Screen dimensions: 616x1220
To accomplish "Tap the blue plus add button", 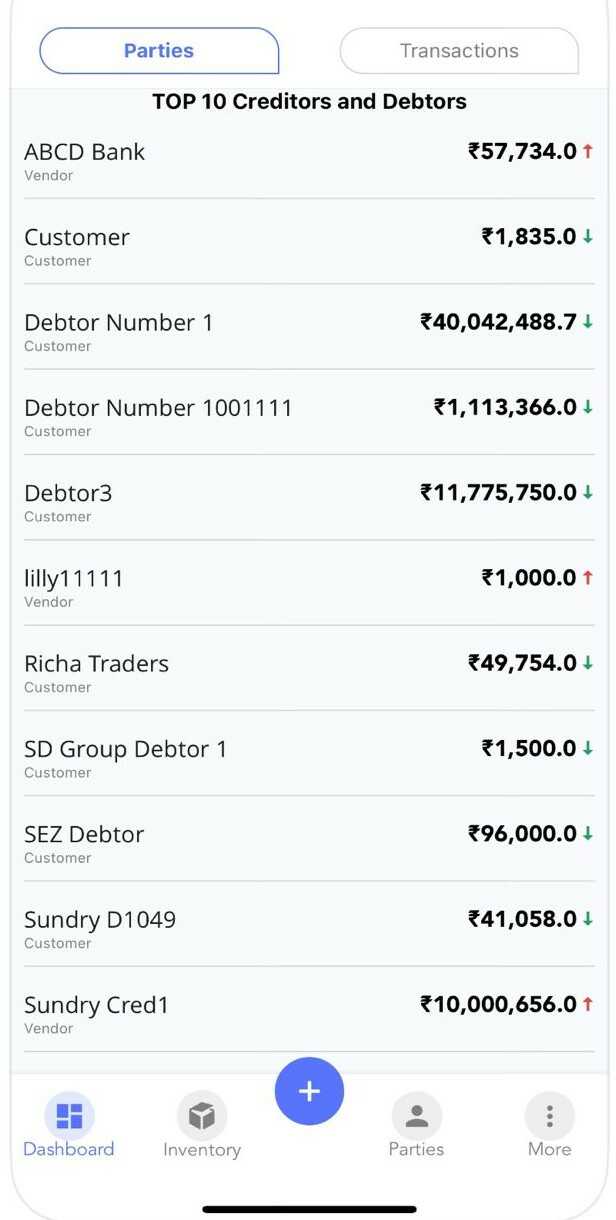I will 309,1091.
